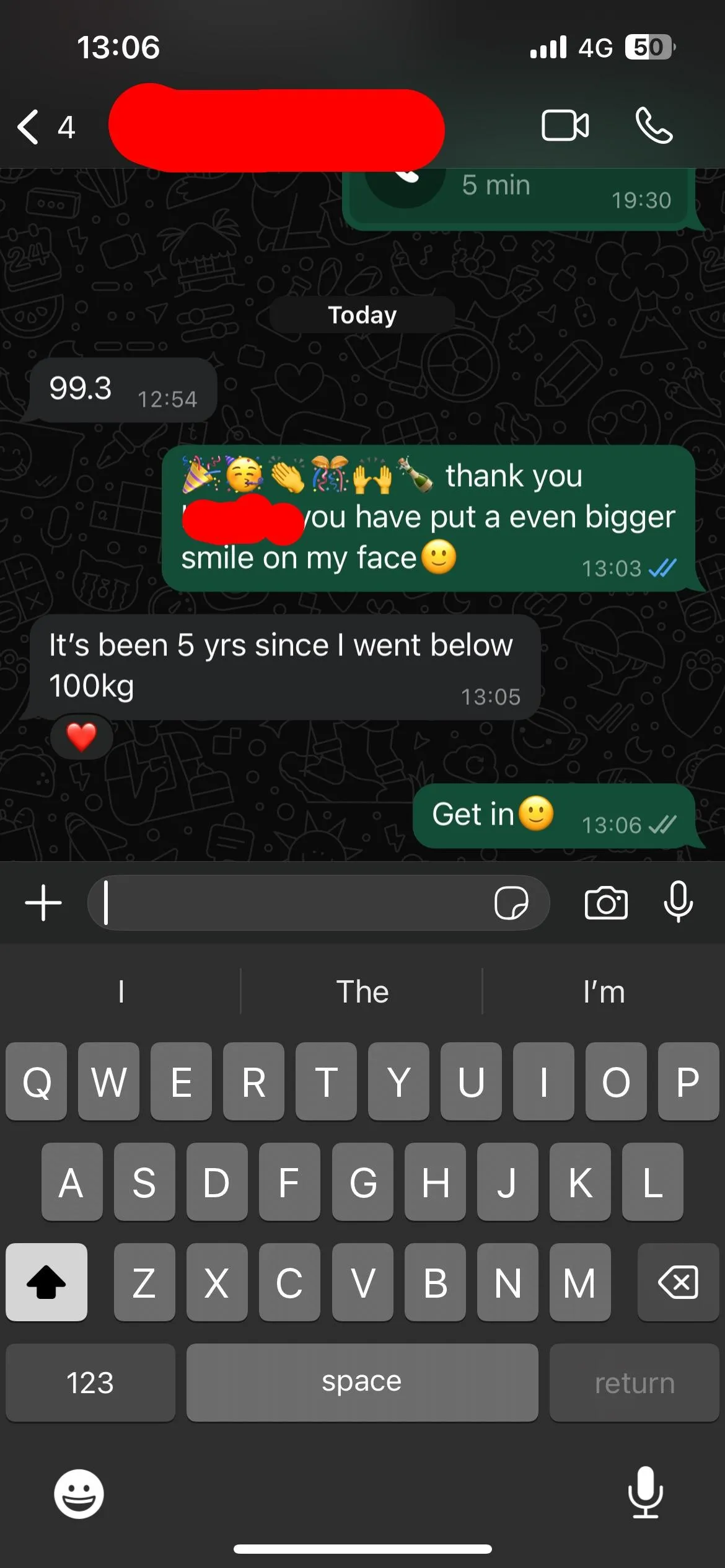Insert the suggested word "The"
Viewport: 725px width, 1568px height.
362,991
